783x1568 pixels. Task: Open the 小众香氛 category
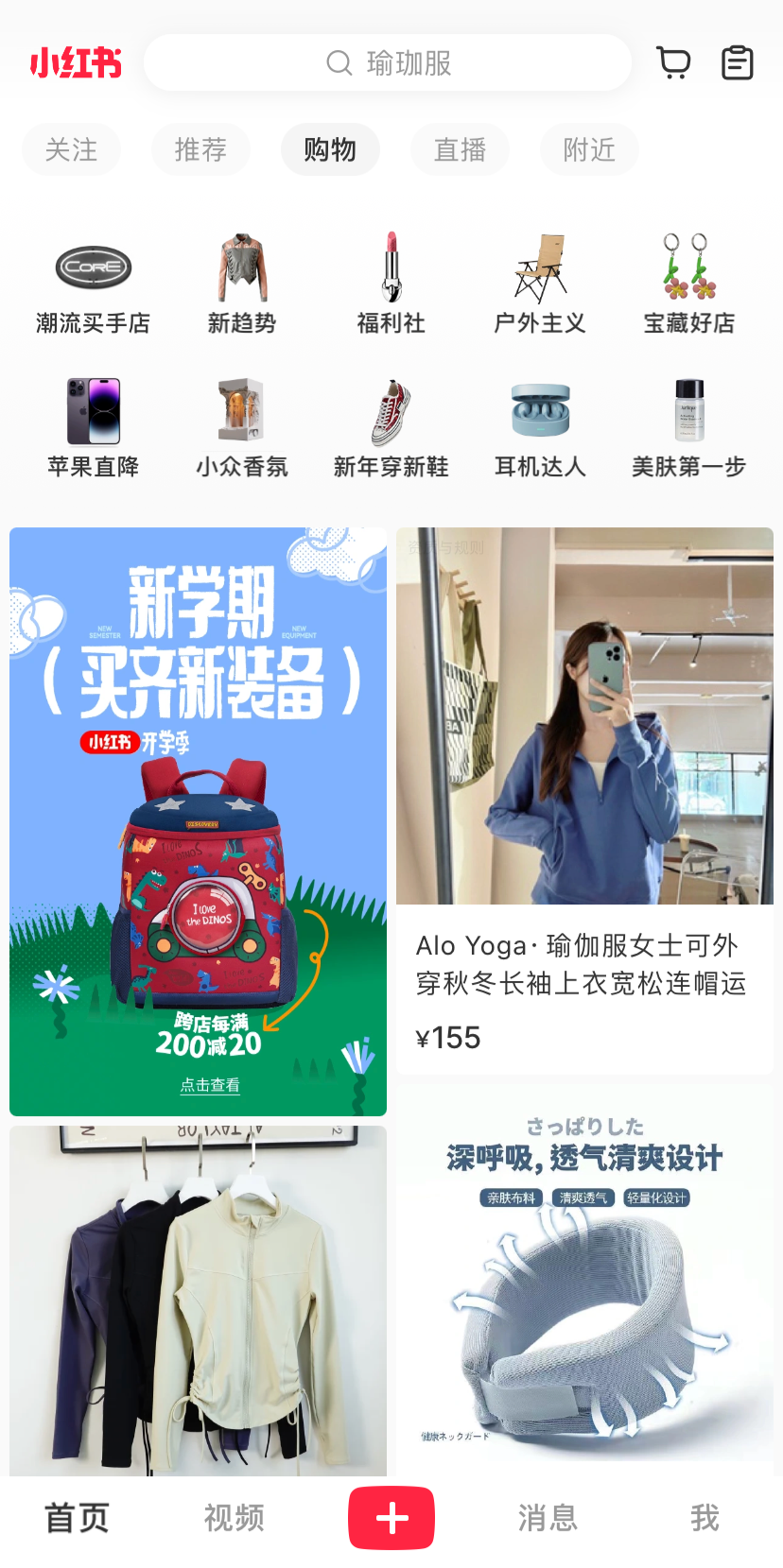(242, 427)
